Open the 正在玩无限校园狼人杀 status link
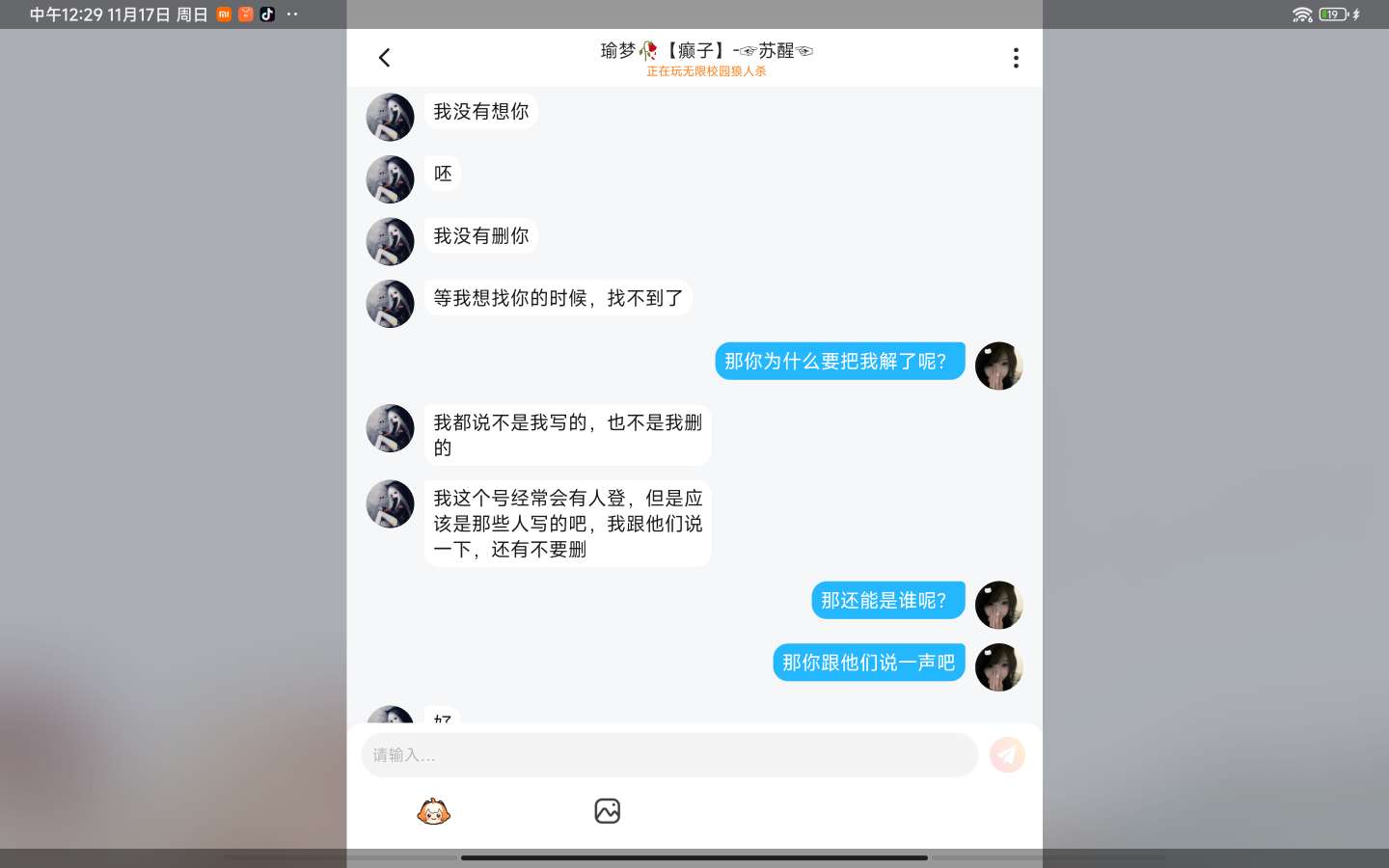 click(706, 71)
